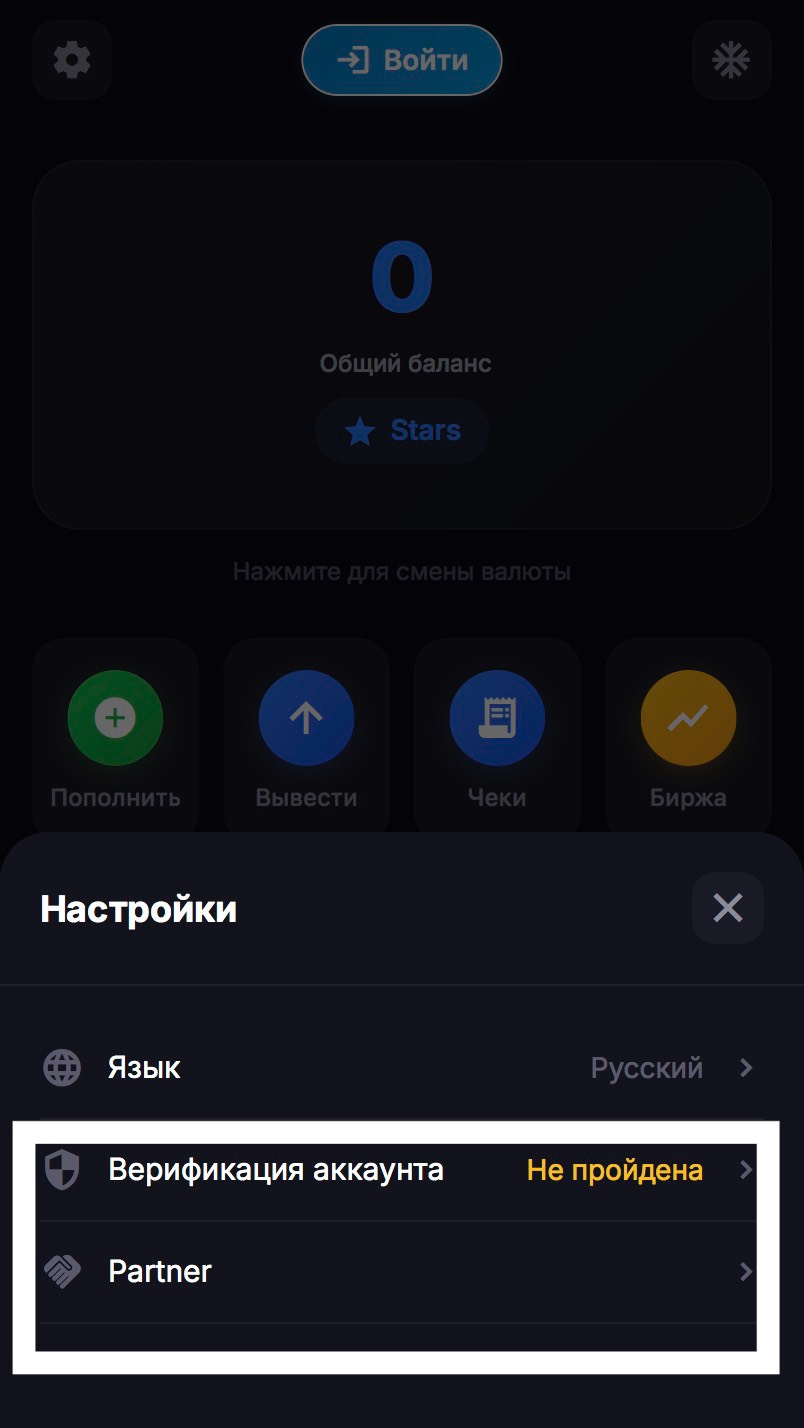The width and height of the screenshot is (804, 1428).
Task: Click the snowflake icon in top right
Action: pos(731,60)
